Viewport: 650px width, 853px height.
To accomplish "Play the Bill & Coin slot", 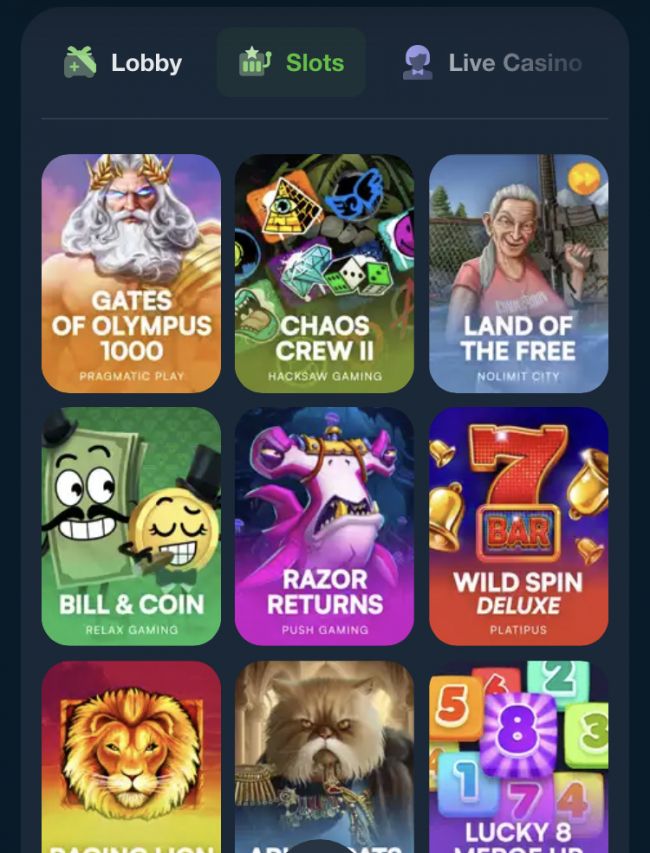I will [131, 526].
